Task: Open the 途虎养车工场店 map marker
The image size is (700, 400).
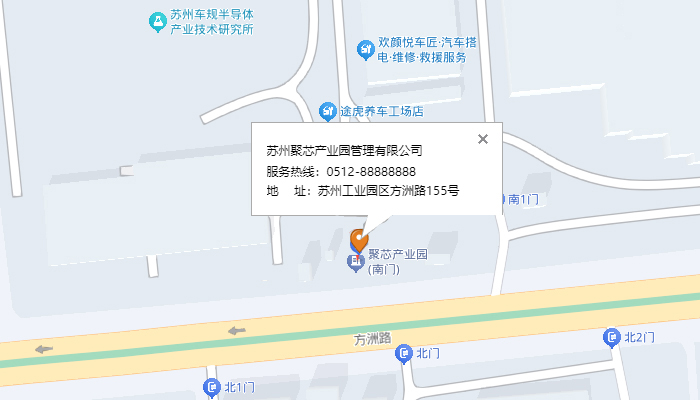Action: pyautogui.click(x=327, y=110)
